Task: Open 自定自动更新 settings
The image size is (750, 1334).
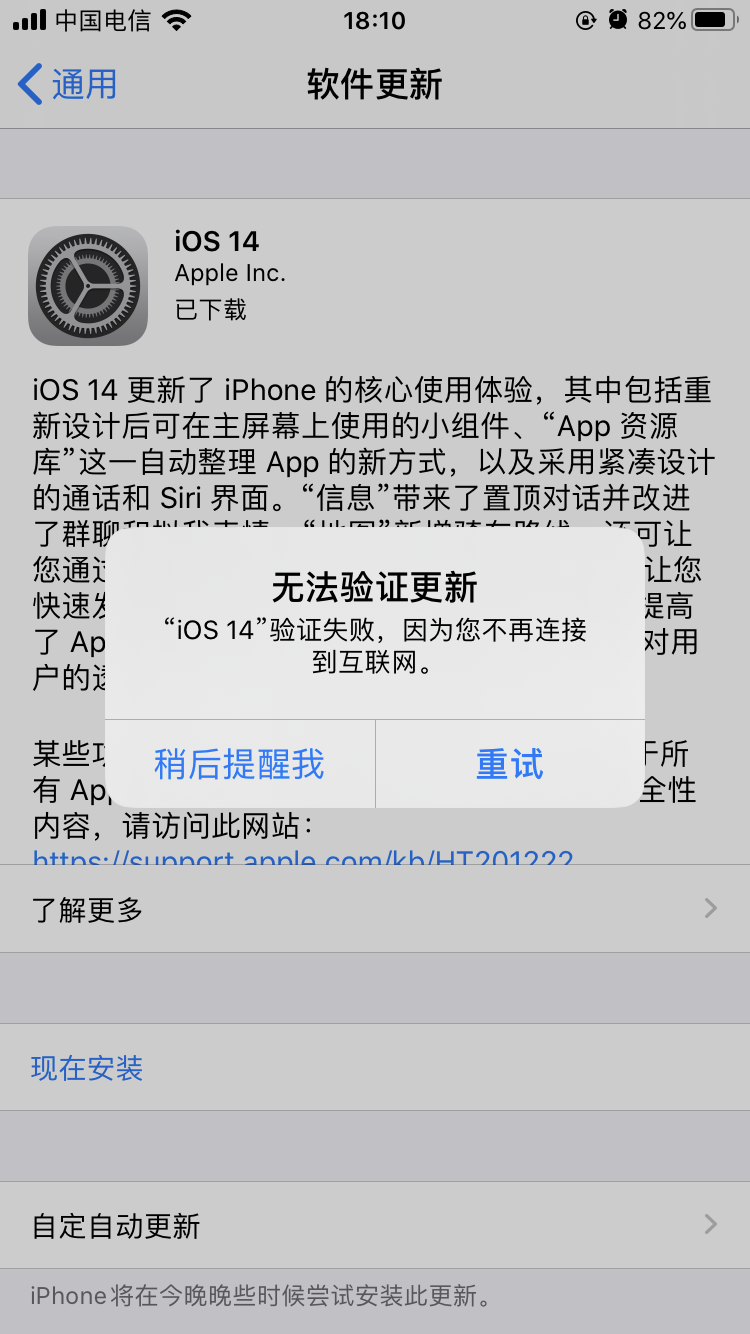Action: [x=375, y=1226]
